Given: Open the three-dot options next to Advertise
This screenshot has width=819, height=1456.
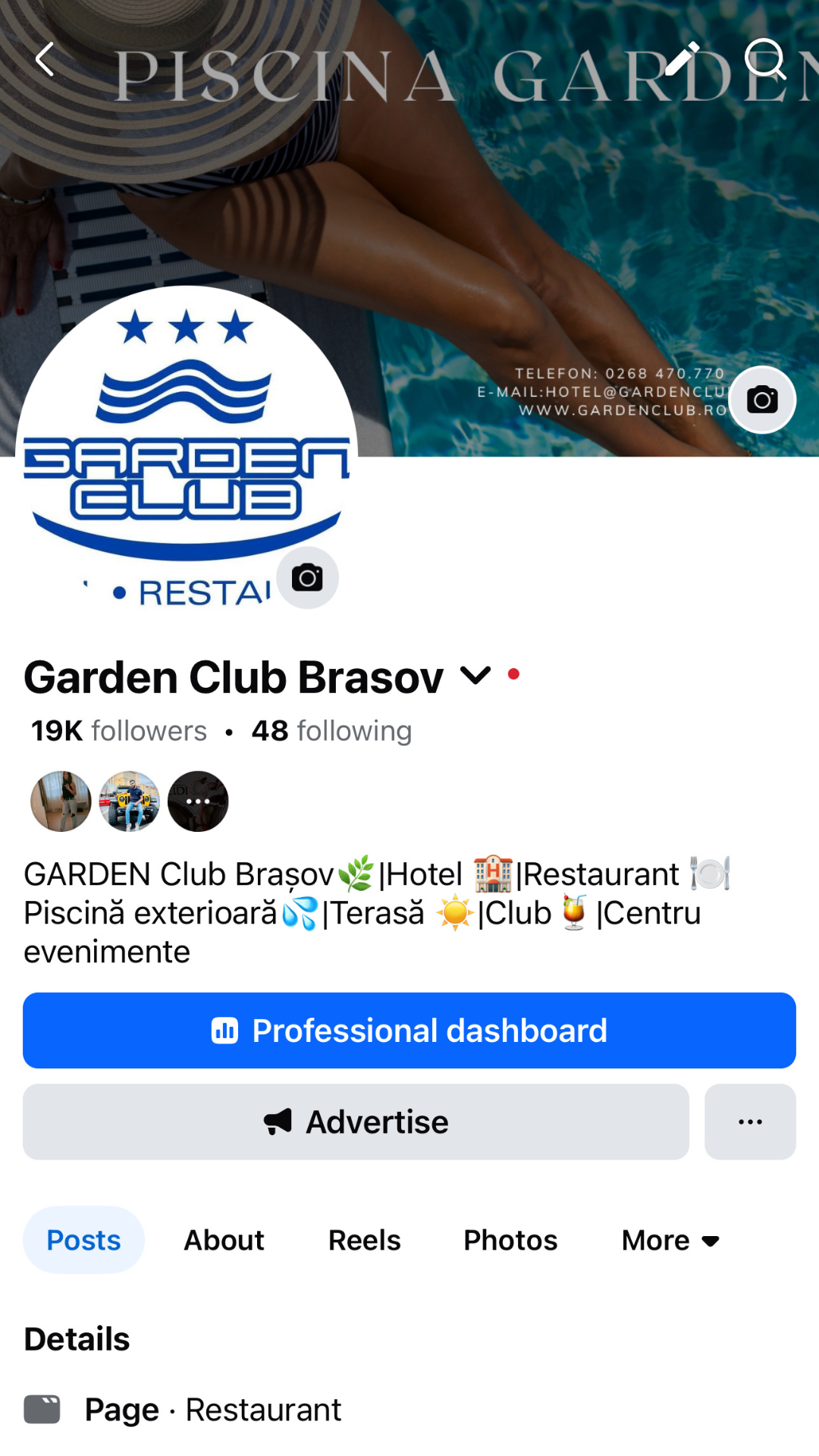Looking at the screenshot, I should 750,1122.
